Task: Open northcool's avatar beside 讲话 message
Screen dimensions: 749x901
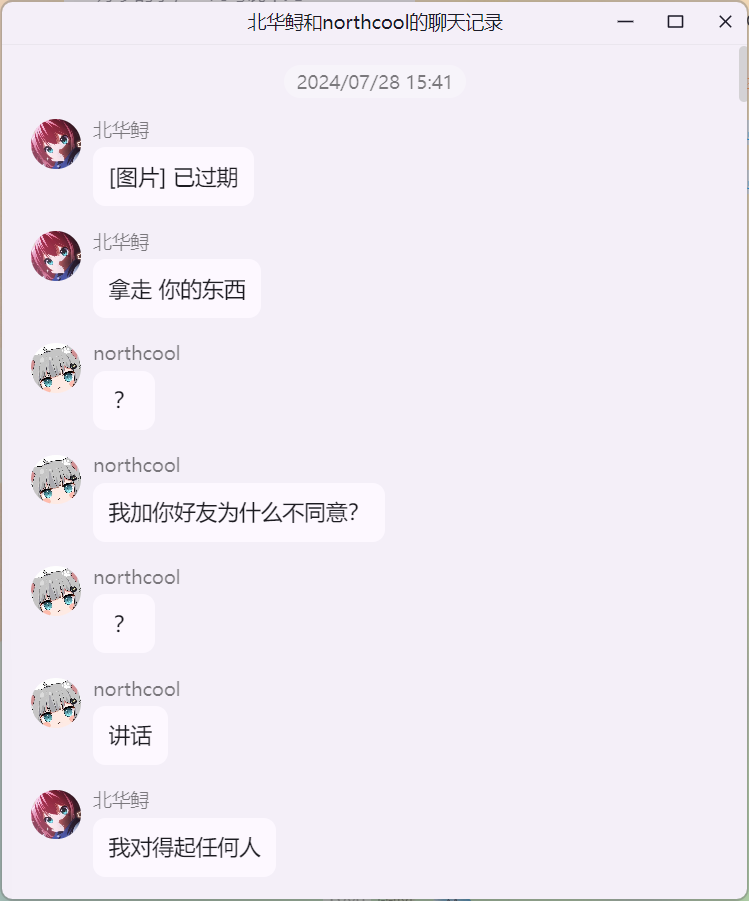Action: [56, 704]
